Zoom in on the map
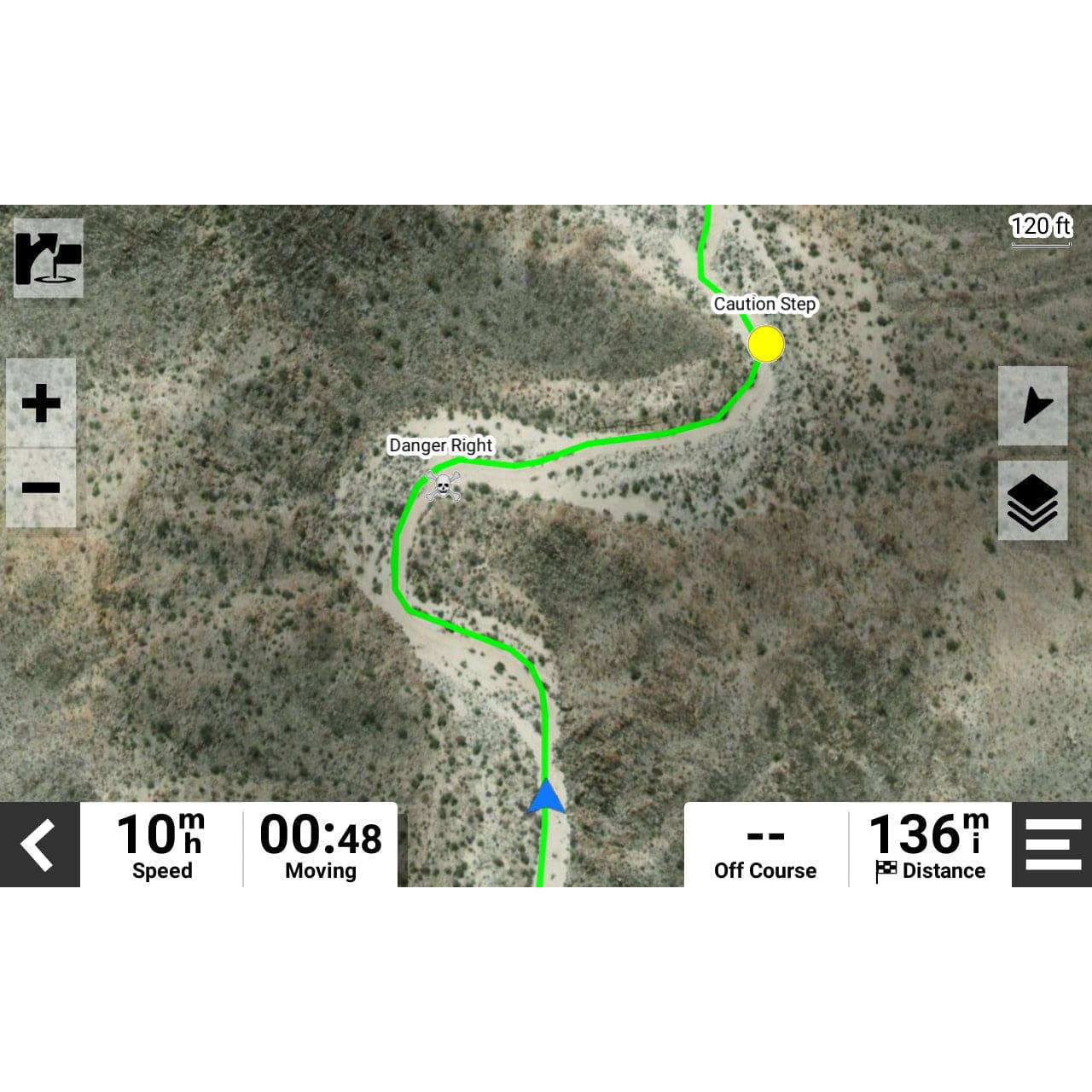Image resolution: width=1092 pixels, height=1092 pixels. pyautogui.click(x=41, y=404)
